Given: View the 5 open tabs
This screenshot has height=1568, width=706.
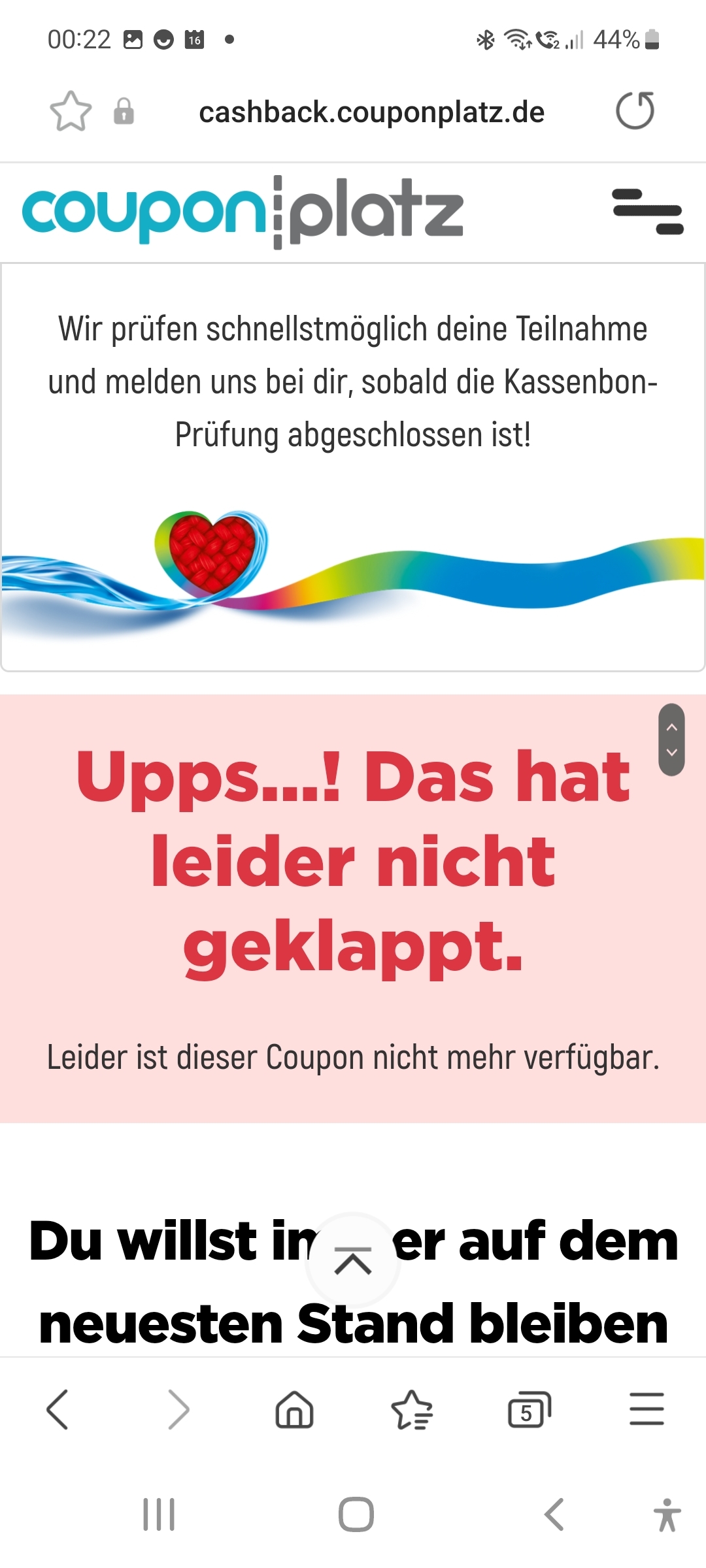Looking at the screenshot, I should [529, 1409].
